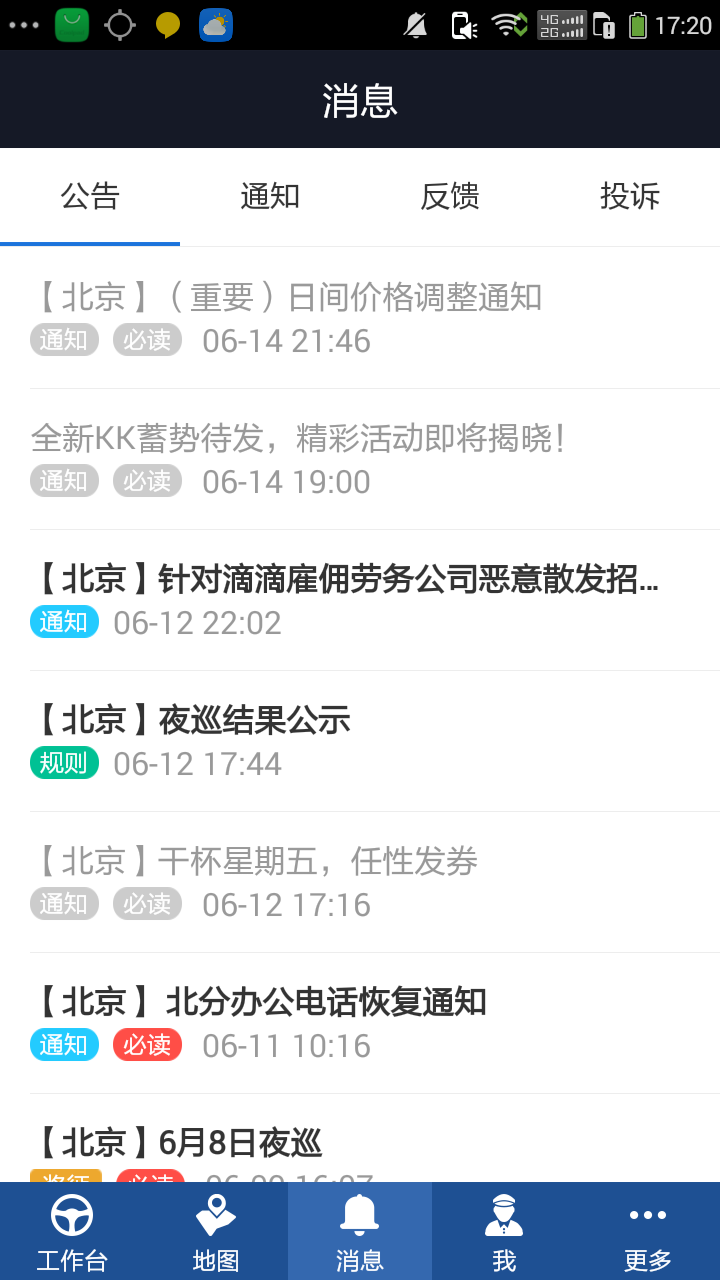This screenshot has height=1280, width=720.
Task: Open the 更多 tab
Action: [648, 1231]
